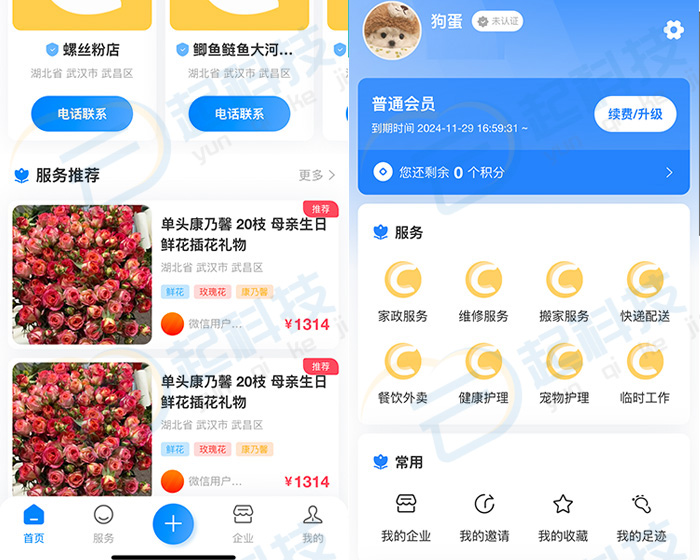Viewport: 700px width, 560px height.
Task: Switch to the 服务 tab
Action: coord(103,524)
